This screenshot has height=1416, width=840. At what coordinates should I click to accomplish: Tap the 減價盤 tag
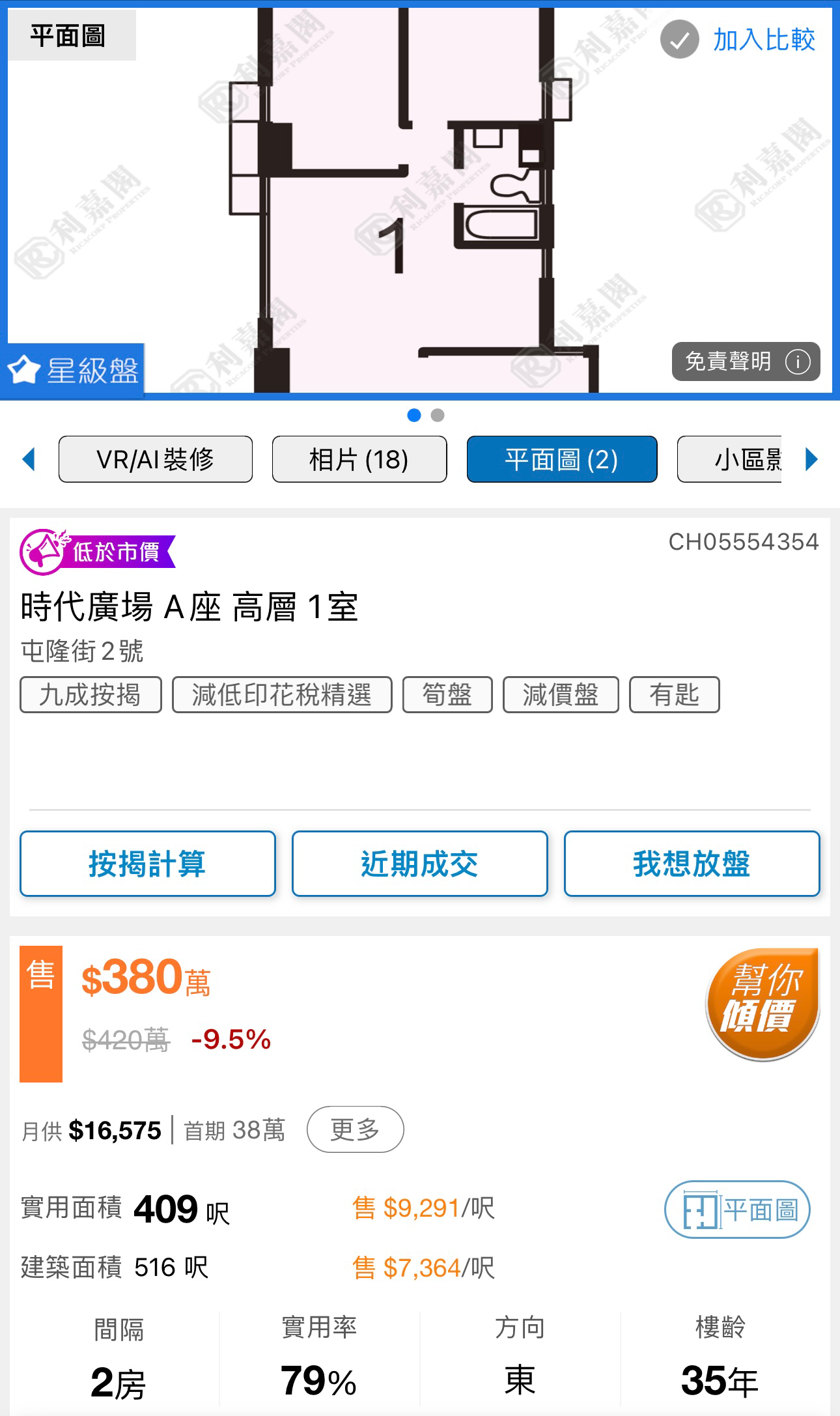click(561, 694)
